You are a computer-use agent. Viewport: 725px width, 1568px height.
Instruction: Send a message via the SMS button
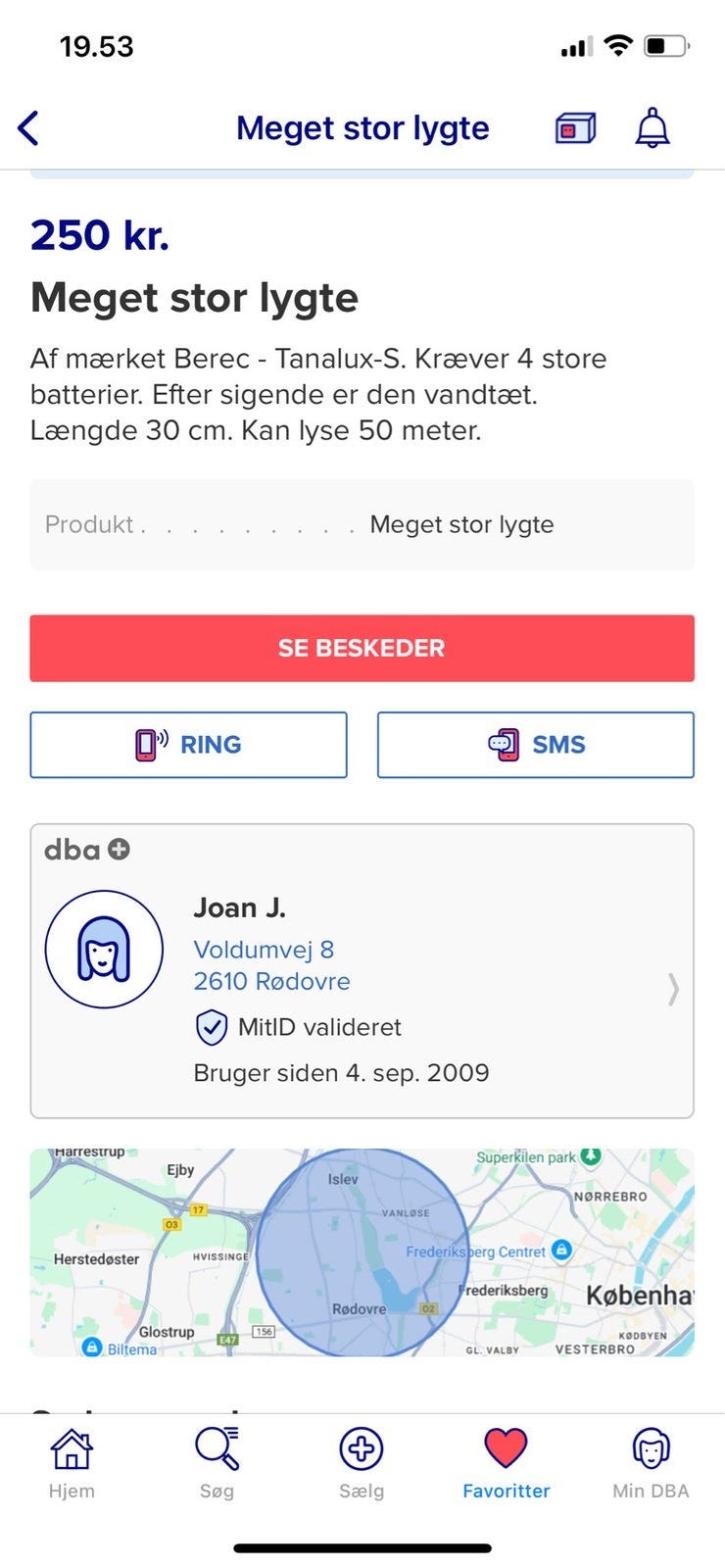point(535,744)
